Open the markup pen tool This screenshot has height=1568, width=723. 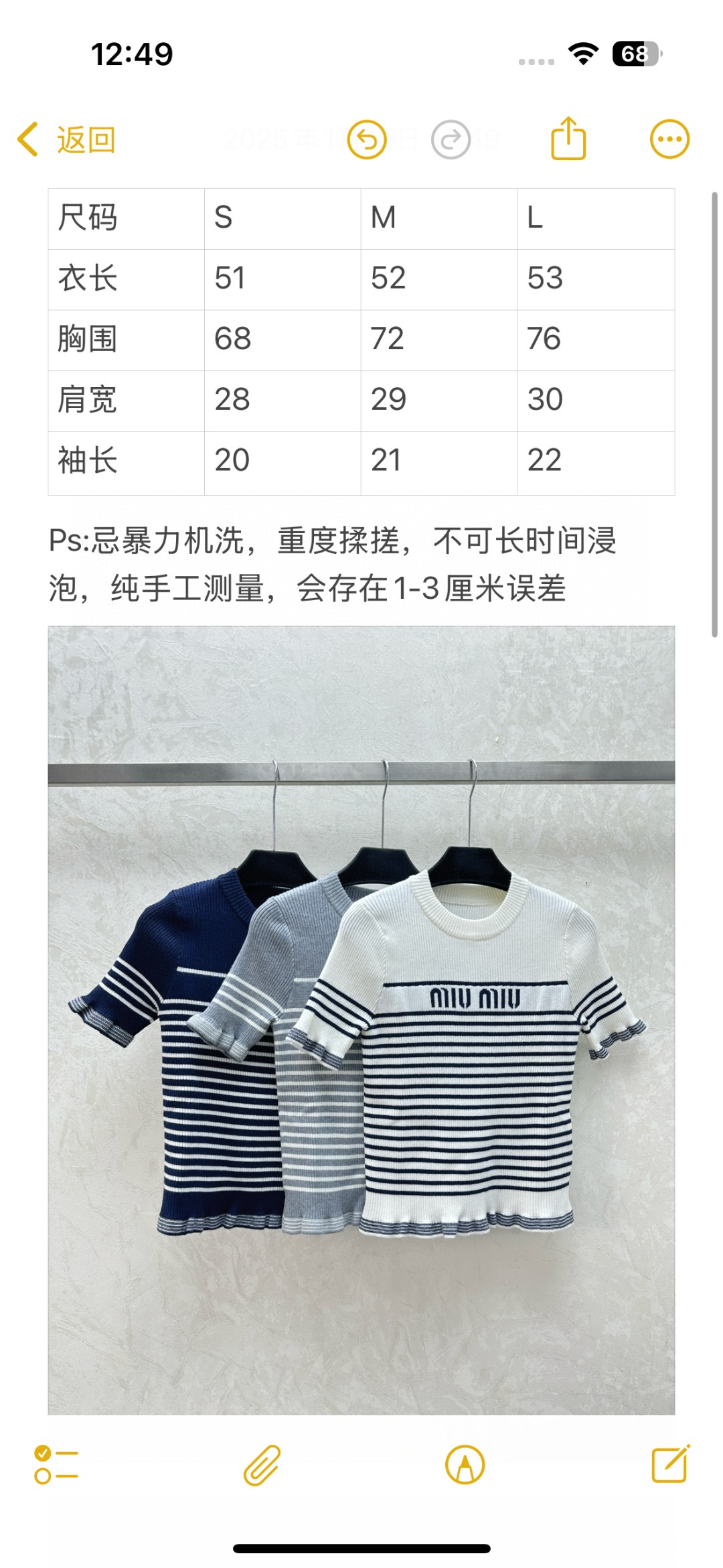point(465,1465)
